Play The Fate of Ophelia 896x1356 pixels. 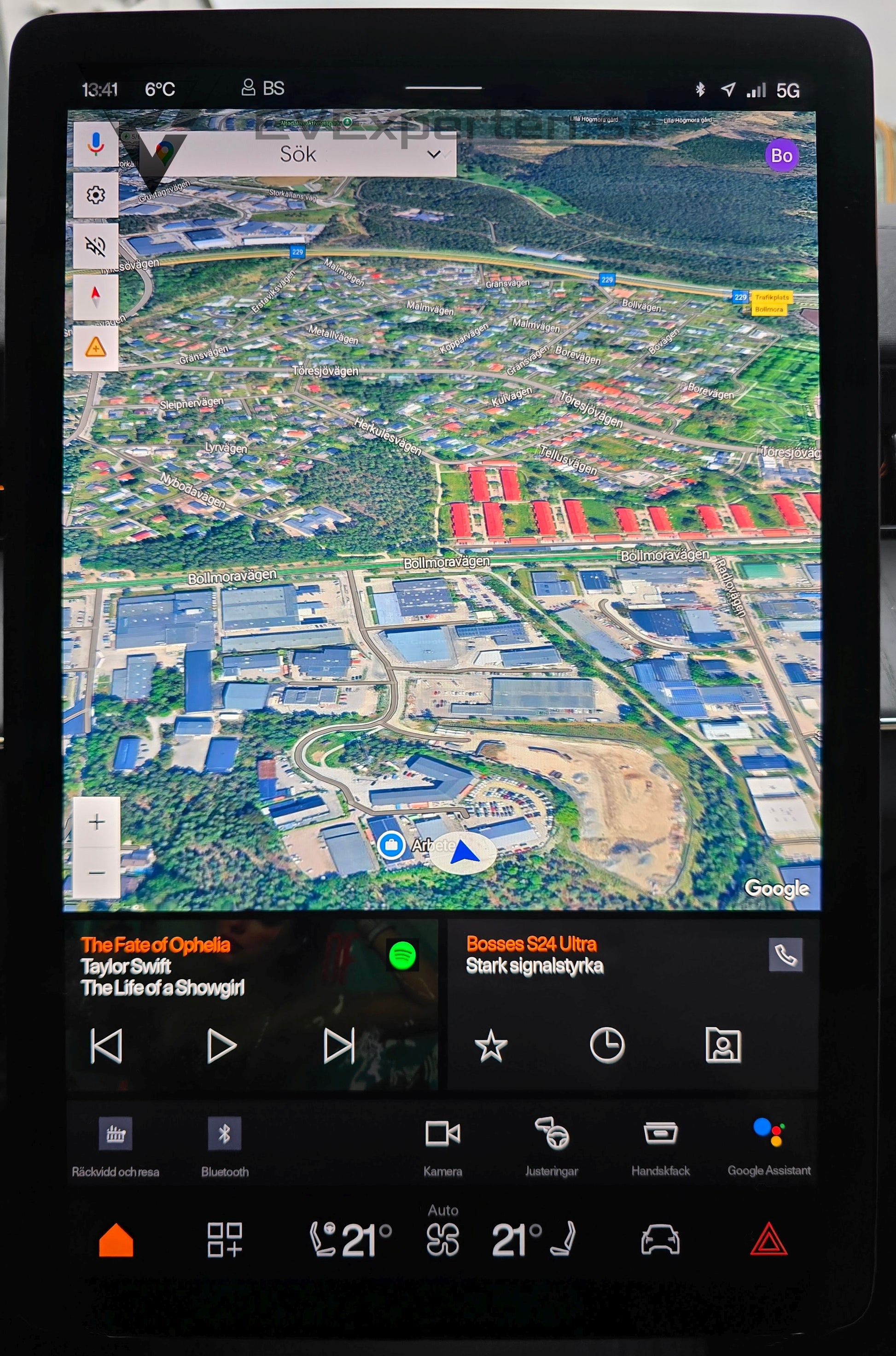[222, 1046]
